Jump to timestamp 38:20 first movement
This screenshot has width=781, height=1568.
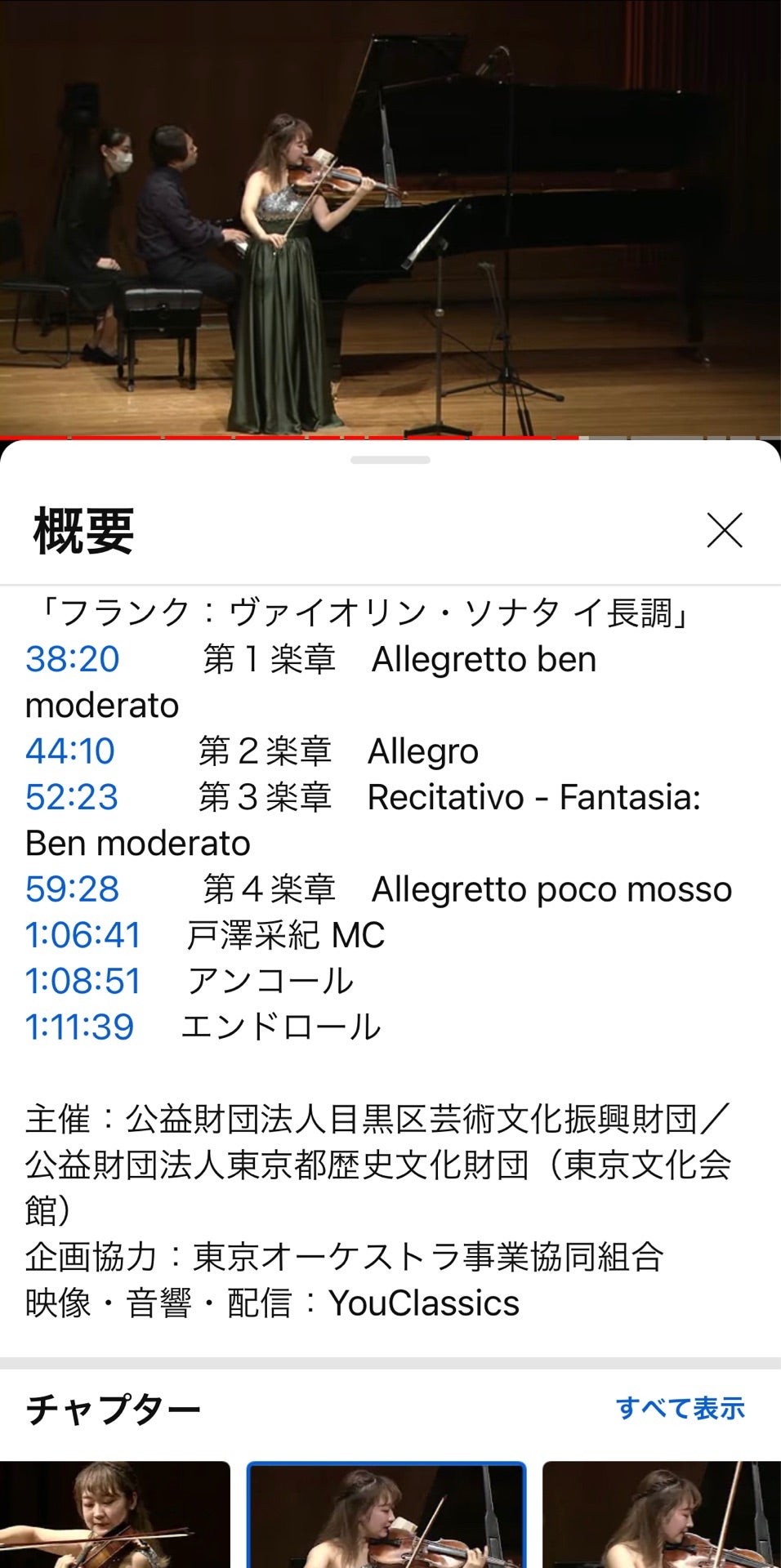(x=73, y=659)
